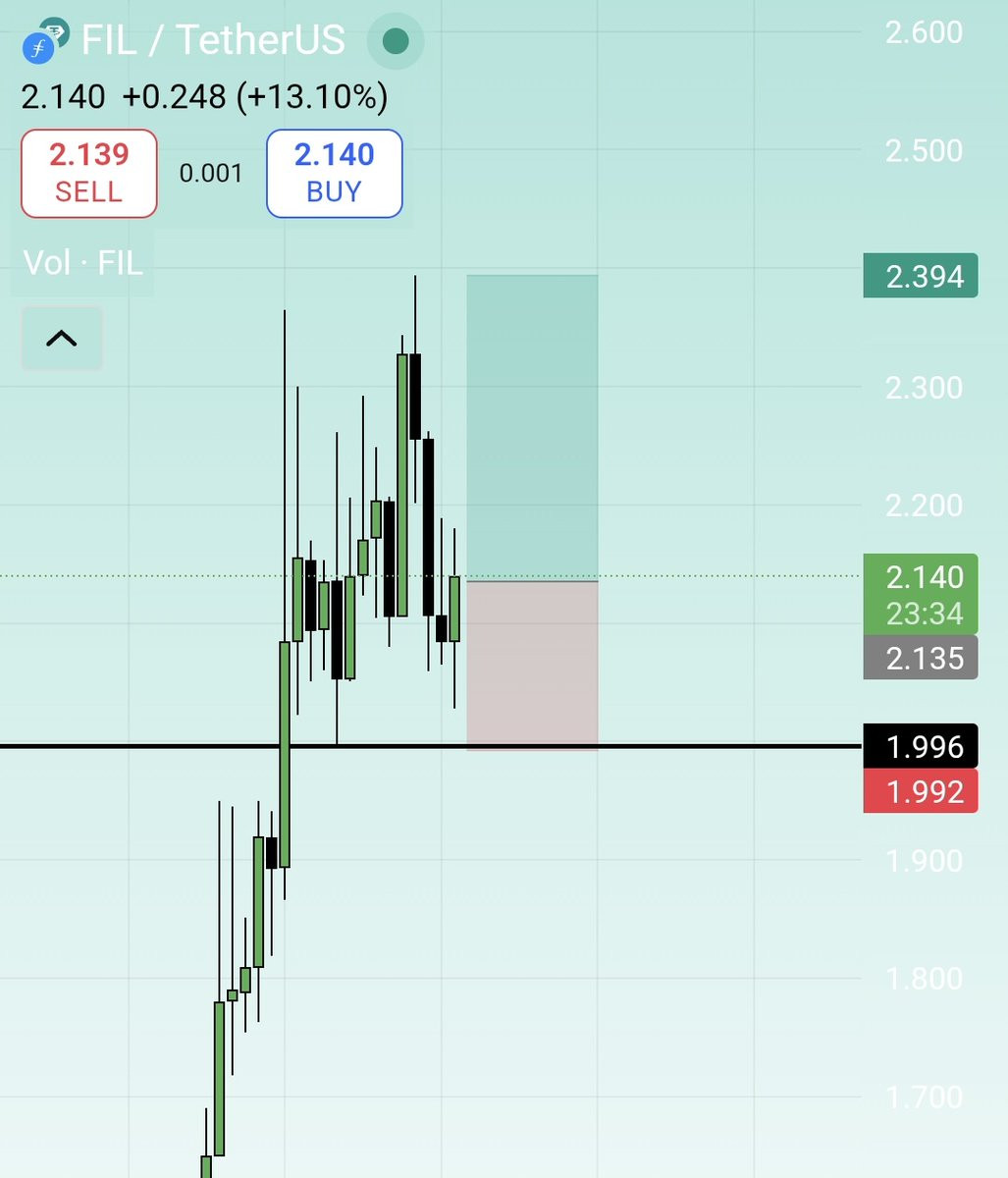Collapse the legend with the up chevron

tap(62, 339)
